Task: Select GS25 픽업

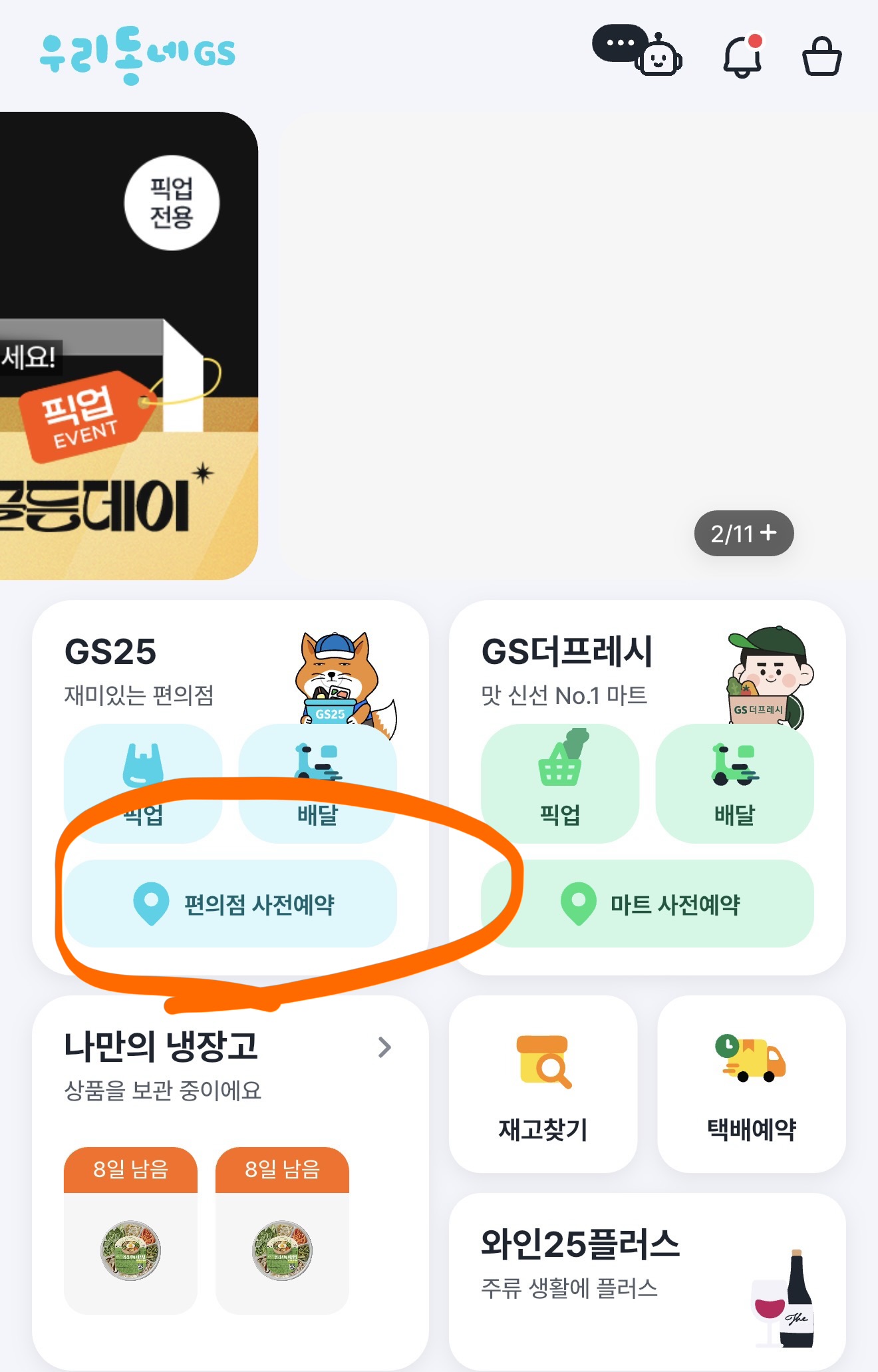Action: point(143,783)
